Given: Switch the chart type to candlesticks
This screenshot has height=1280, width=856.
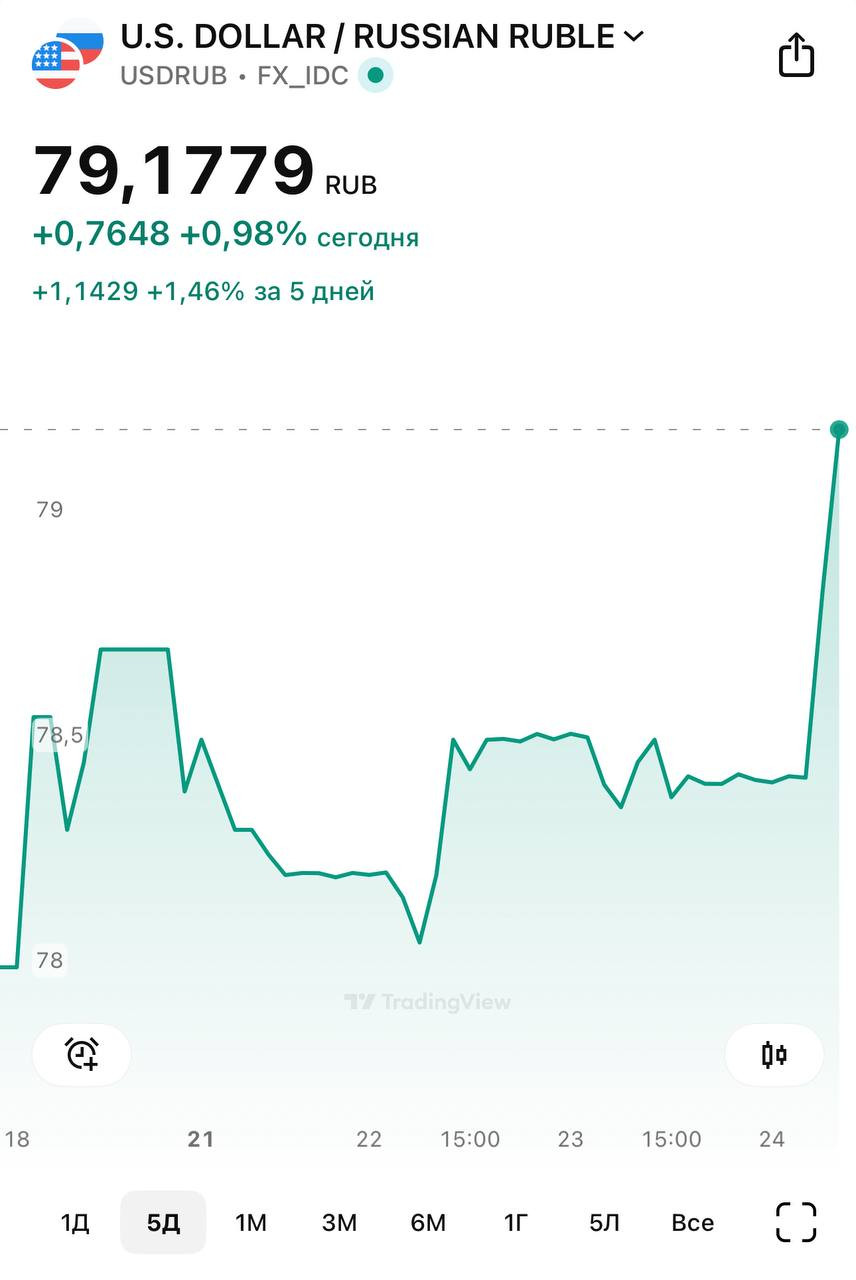Looking at the screenshot, I should pyautogui.click(x=774, y=1054).
